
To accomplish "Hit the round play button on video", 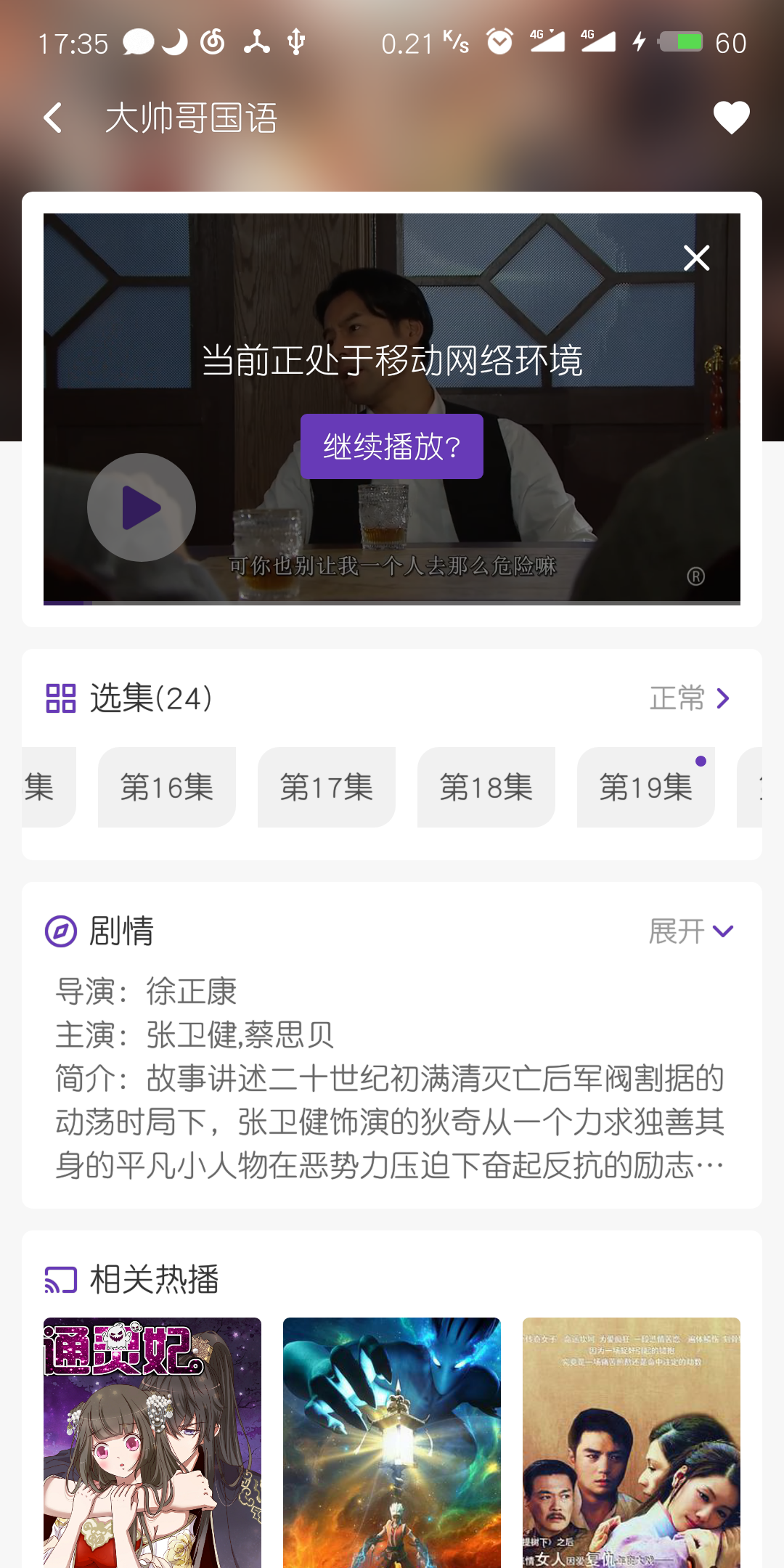I will (142, 507).
